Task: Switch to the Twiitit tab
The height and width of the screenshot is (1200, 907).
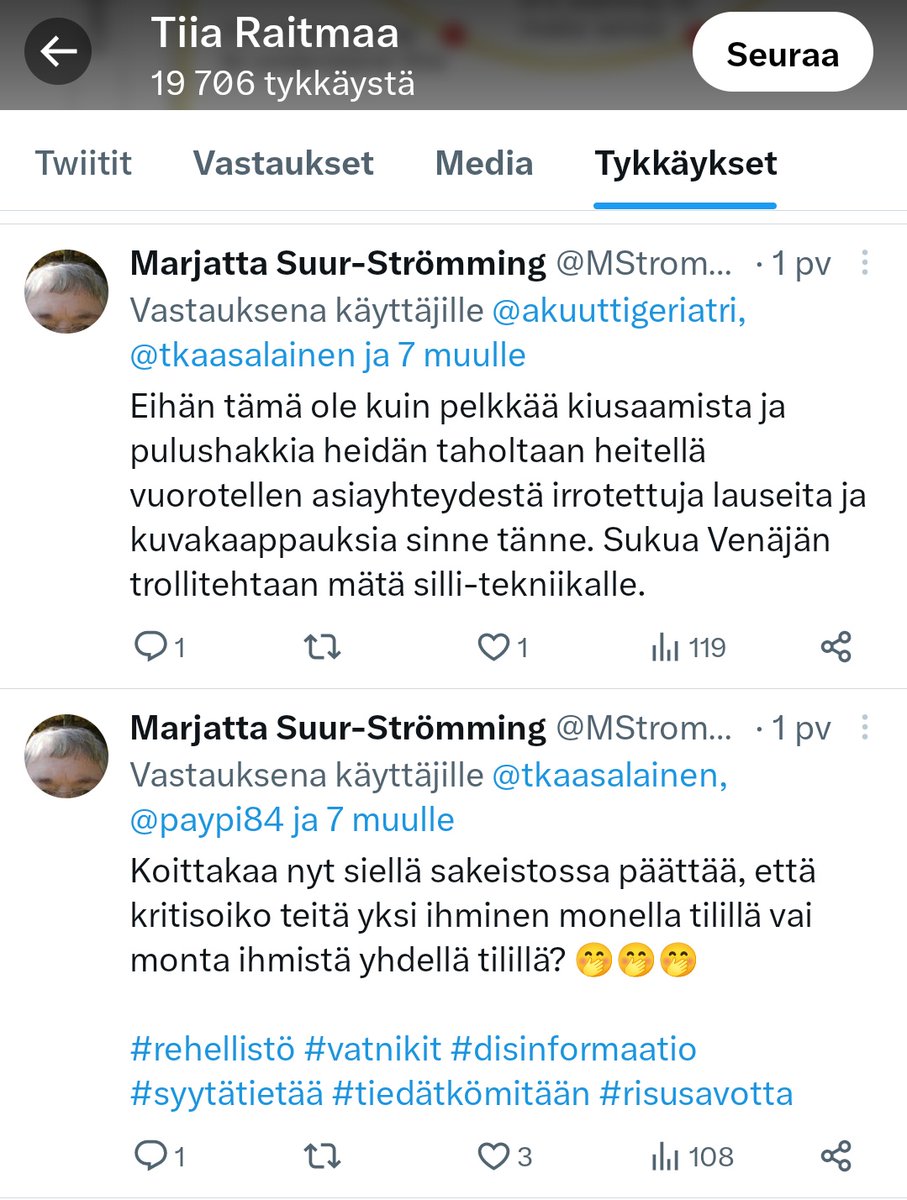Action: tap(84, 163)
